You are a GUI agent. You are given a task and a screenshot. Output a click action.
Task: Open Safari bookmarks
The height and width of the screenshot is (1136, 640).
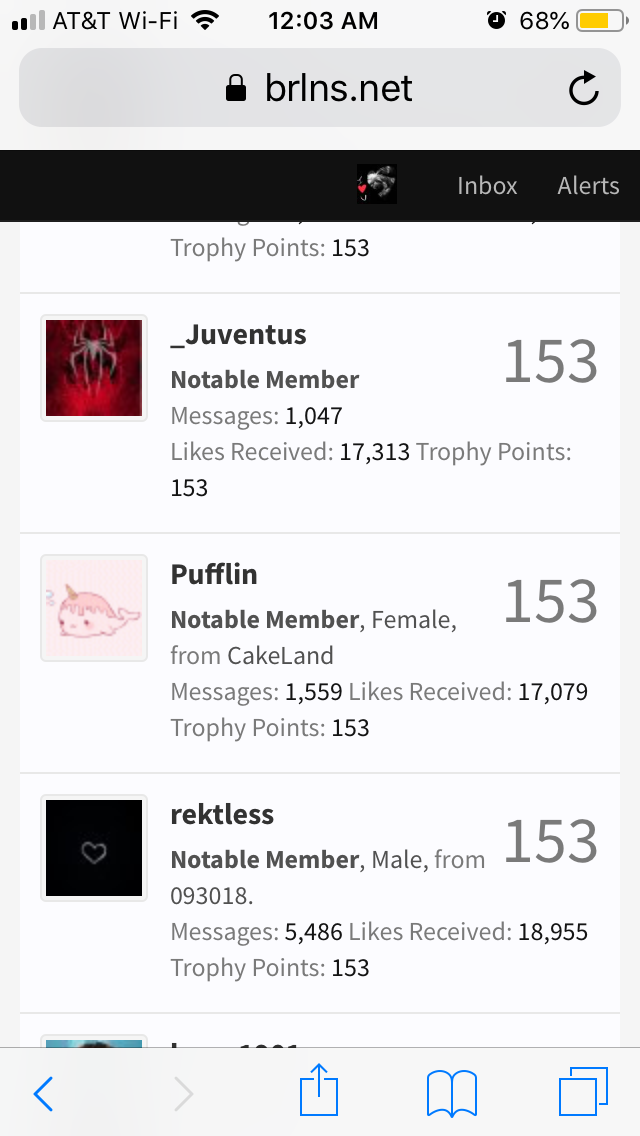[x=452, y=1094]
